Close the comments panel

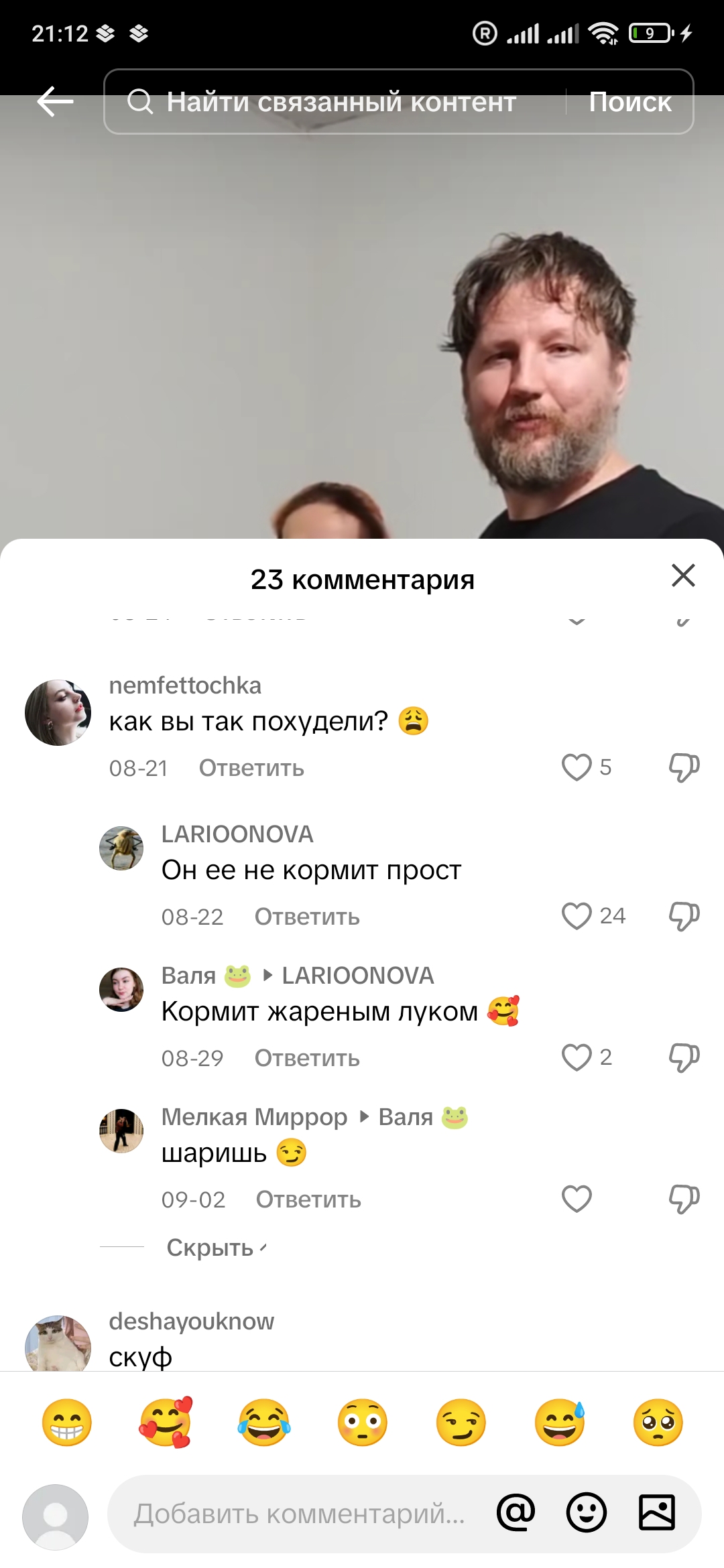(683, 576)
